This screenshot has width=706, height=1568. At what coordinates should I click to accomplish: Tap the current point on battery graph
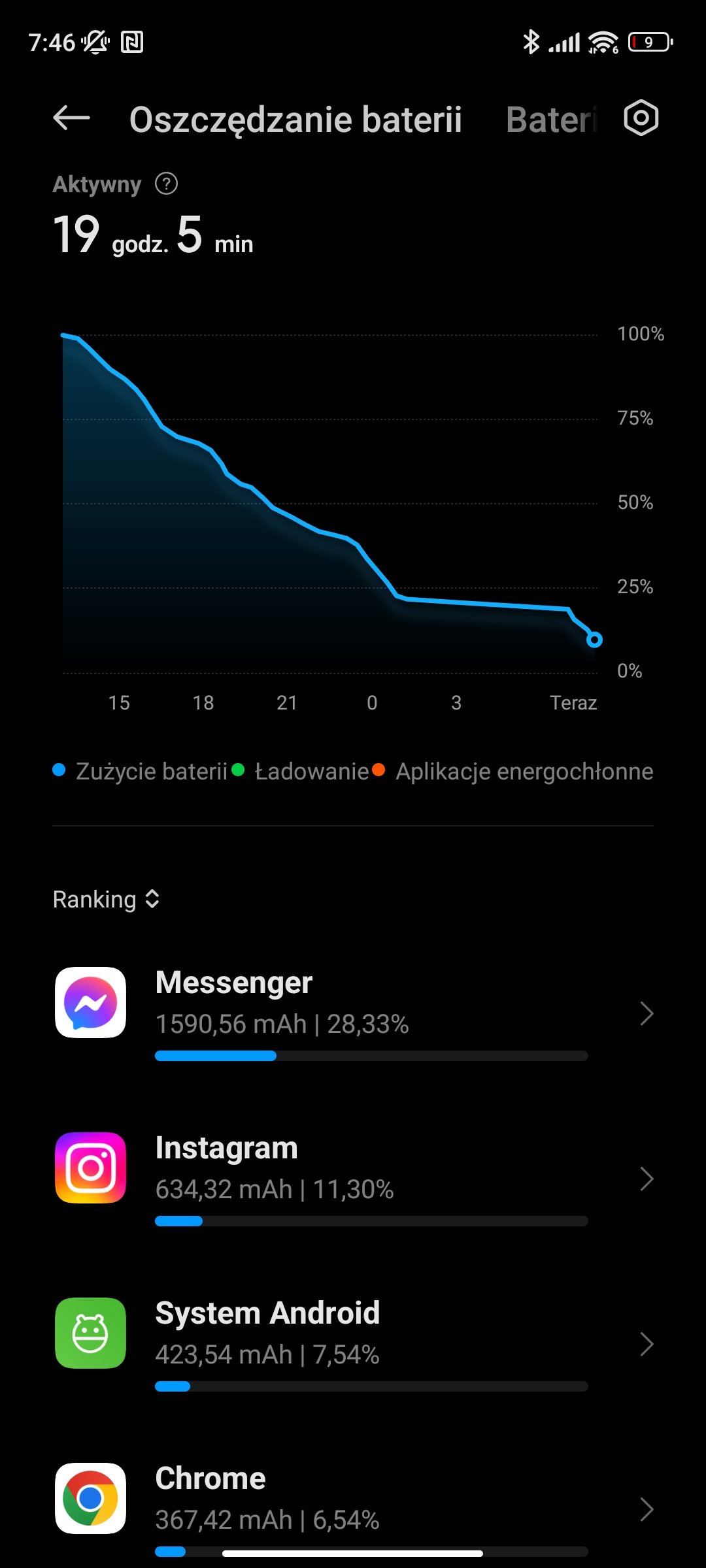594,640
